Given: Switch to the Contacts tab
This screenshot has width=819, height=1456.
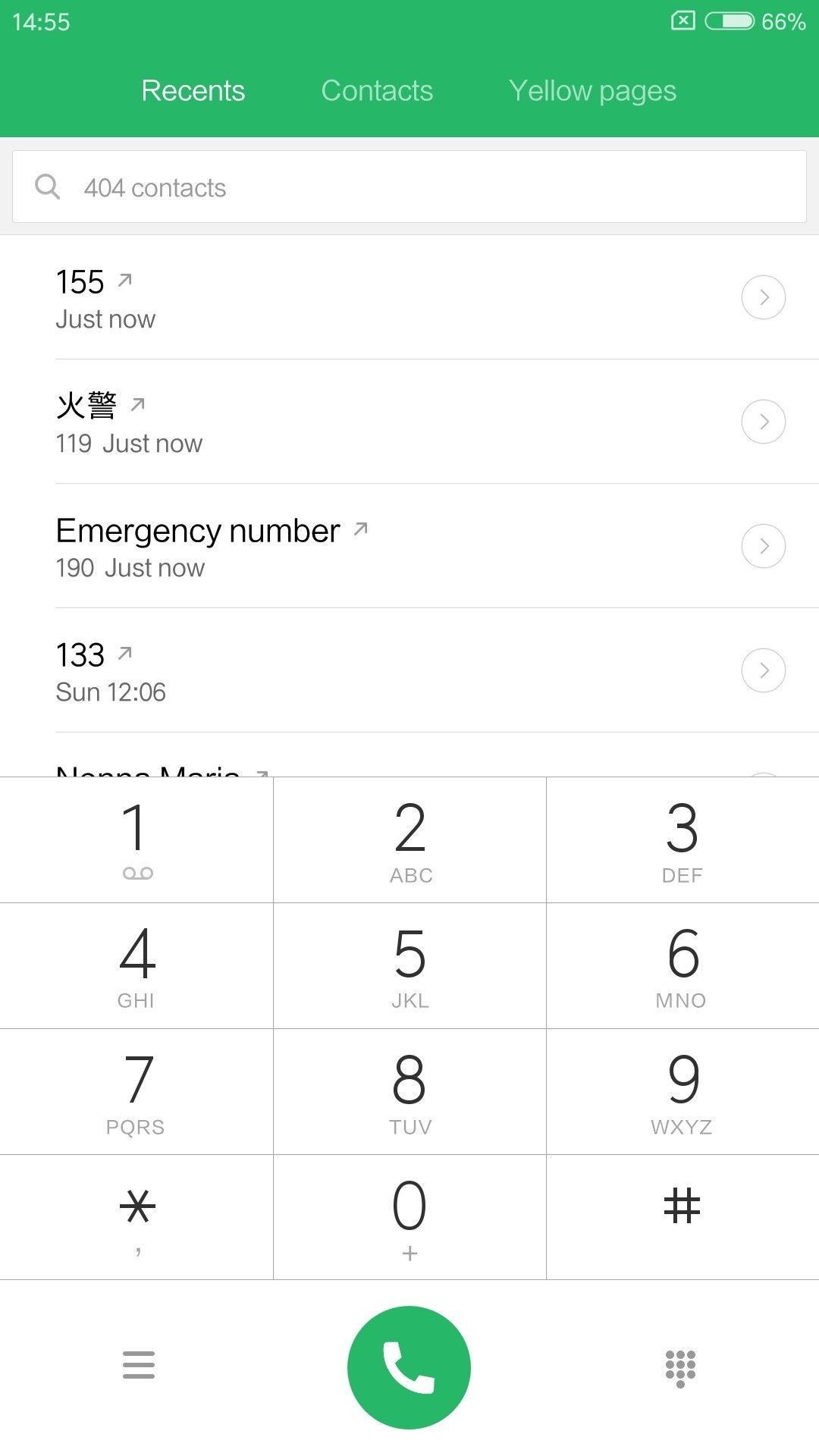Looking at the screenshot, I should click(x=377, y=91).
